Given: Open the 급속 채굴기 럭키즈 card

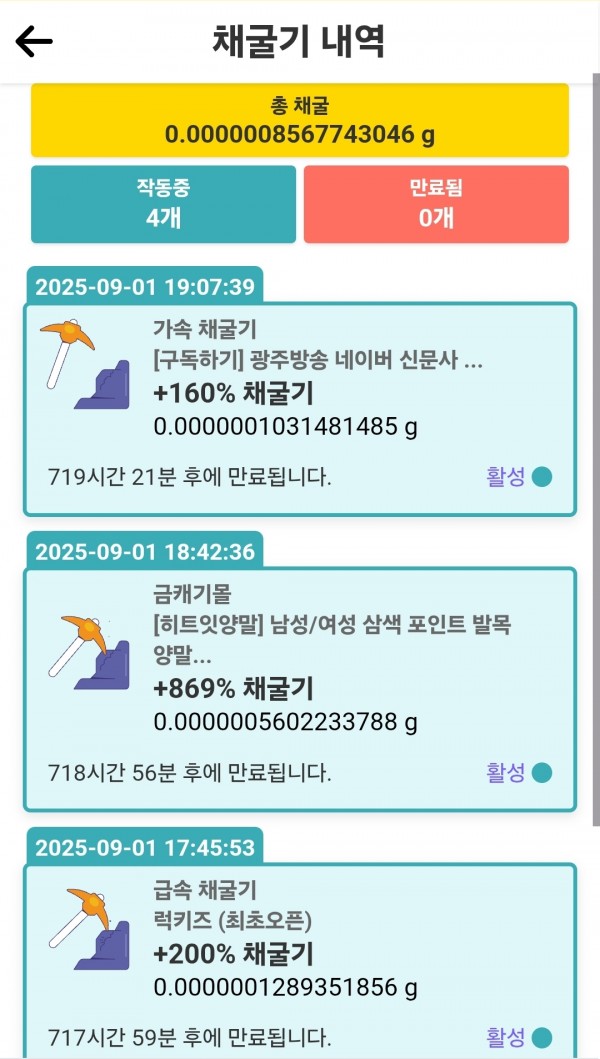Looking at the screenshot, I should click(x=300, y=960).
